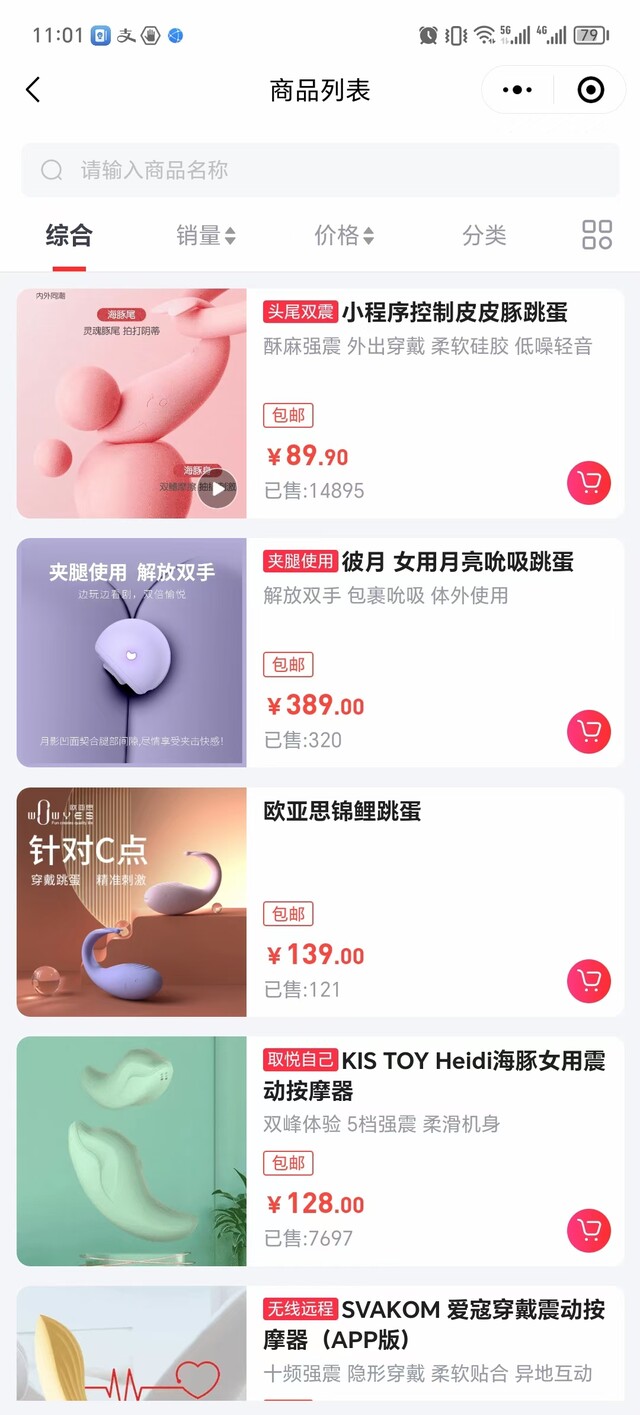Sort the list by 销量
The image size is (640, 1415).
(206, 236)
